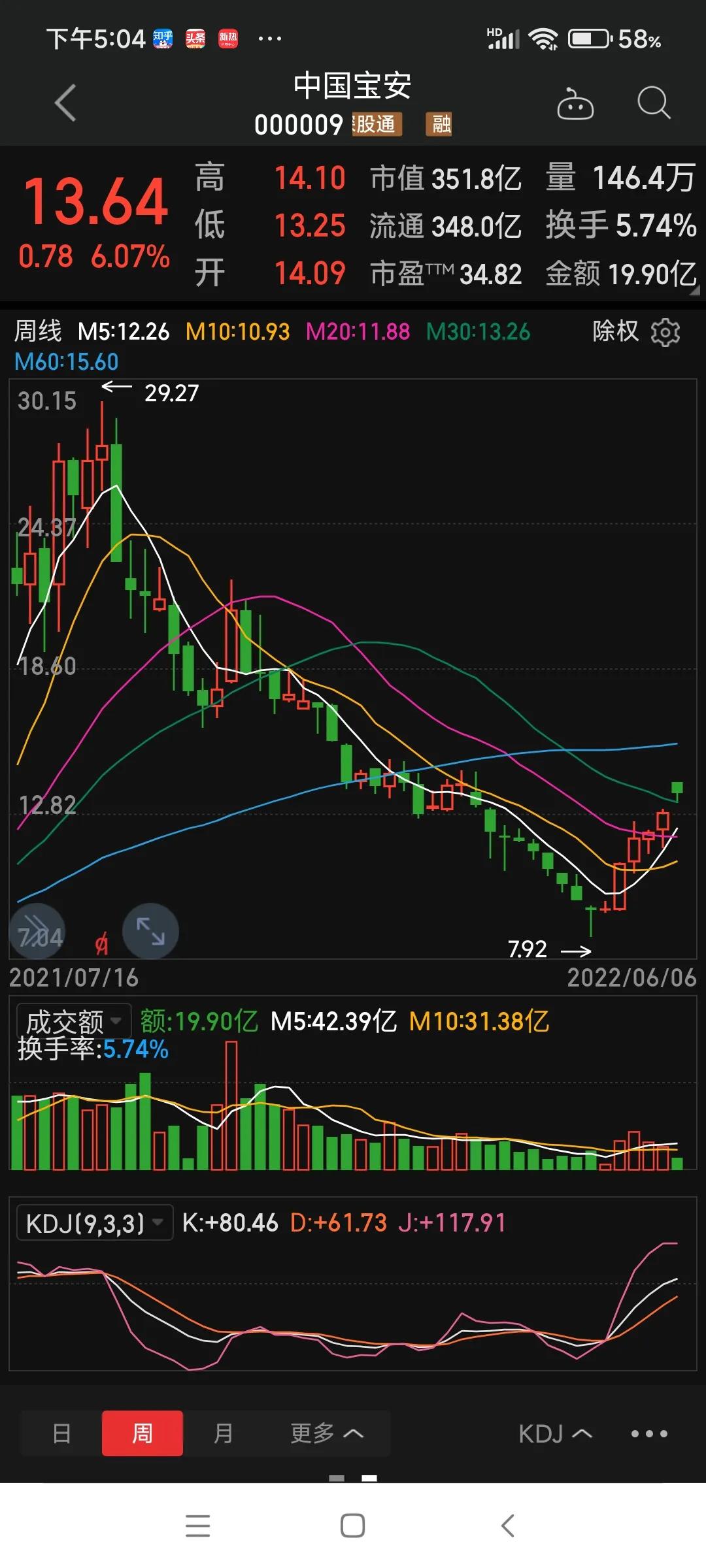This screenshot has height=1568, width=706.
Task: Open the KDJ(9,3,3) parameter dropdown
Action: point(94,1223)
